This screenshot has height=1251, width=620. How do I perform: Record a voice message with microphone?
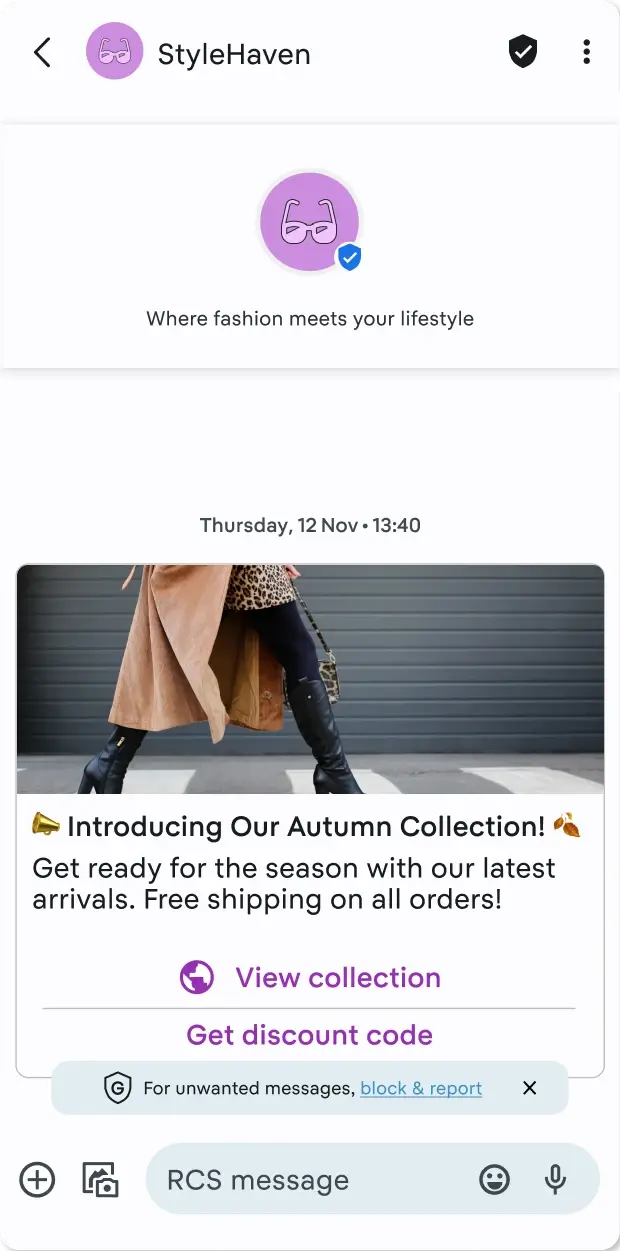[556, 1180]
